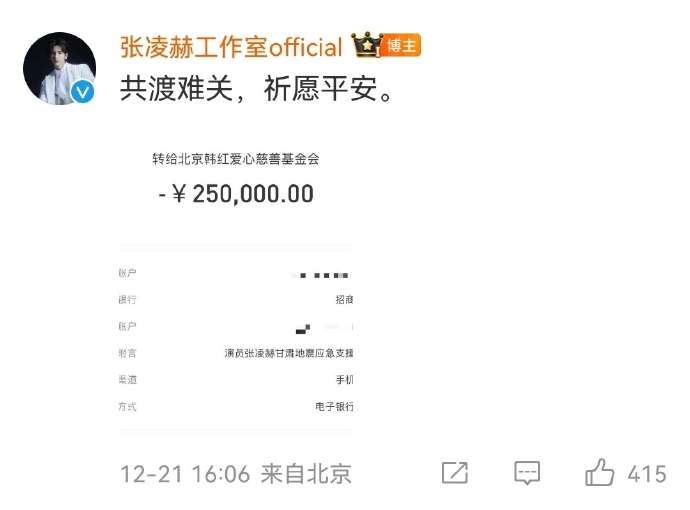Open comments on this post
Screen dimensions: 690x510
527,473
